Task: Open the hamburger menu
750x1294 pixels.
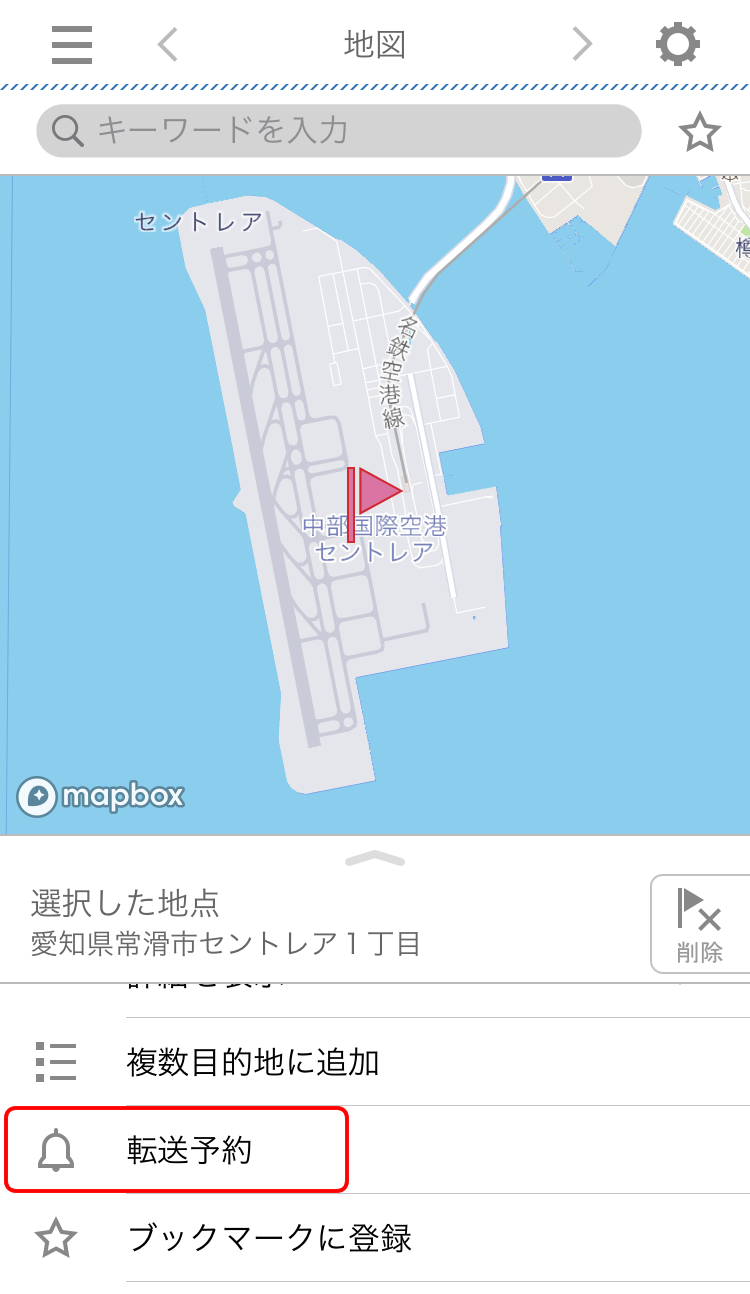Action: coord(72,45)
